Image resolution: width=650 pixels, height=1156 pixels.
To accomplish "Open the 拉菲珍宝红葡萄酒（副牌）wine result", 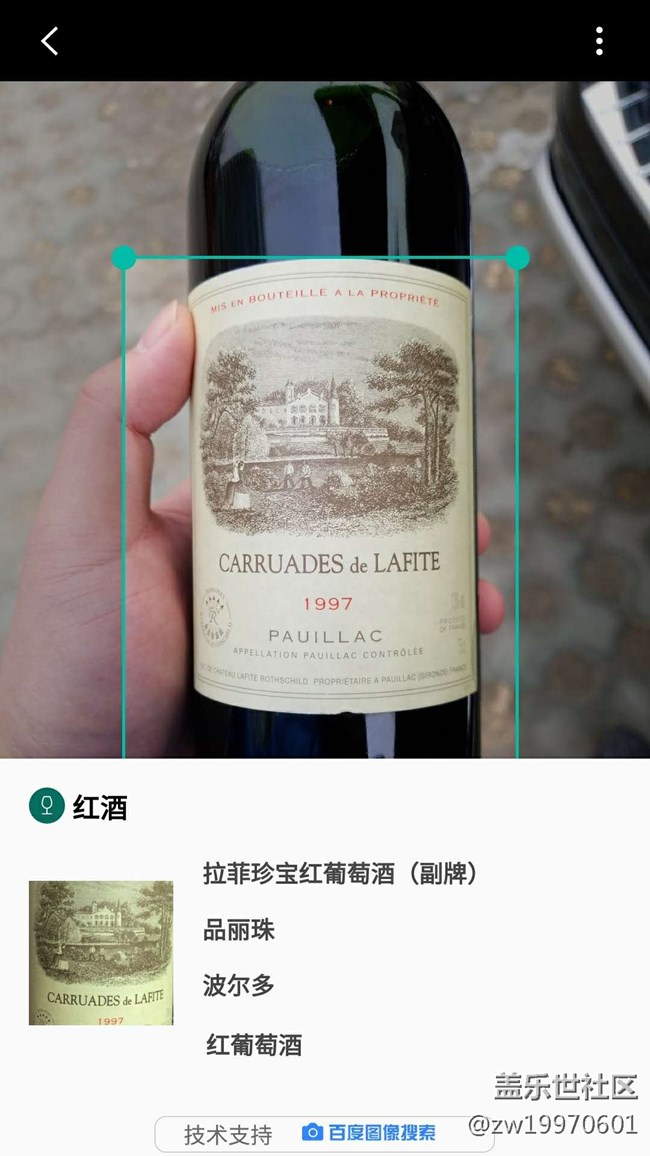I will tap(341, 874).
